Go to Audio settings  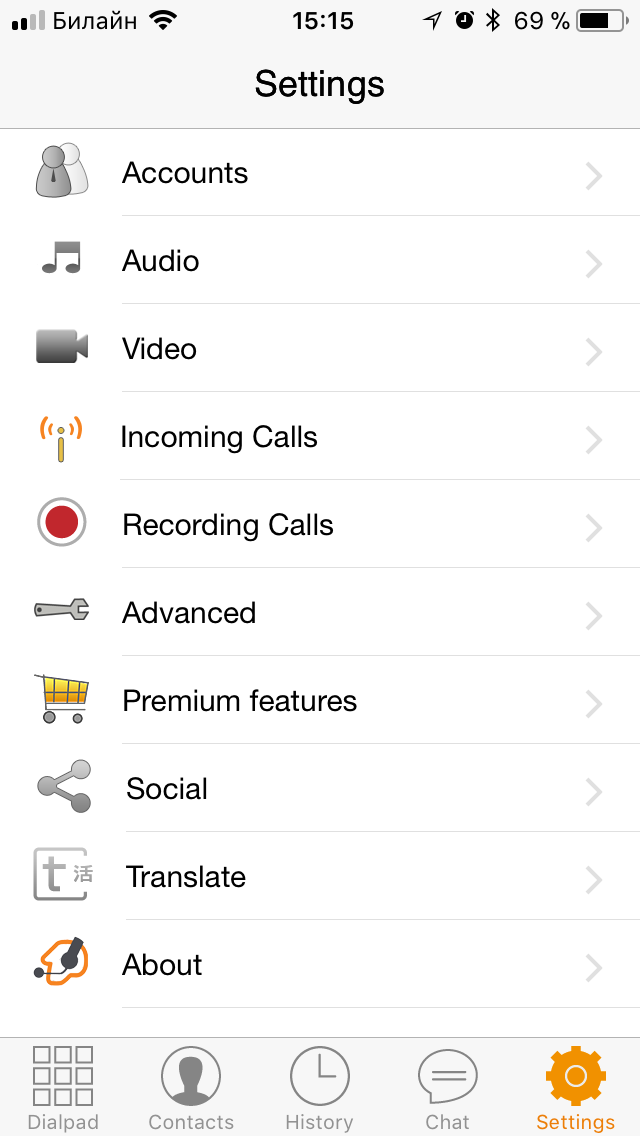(x=320, y=261)
